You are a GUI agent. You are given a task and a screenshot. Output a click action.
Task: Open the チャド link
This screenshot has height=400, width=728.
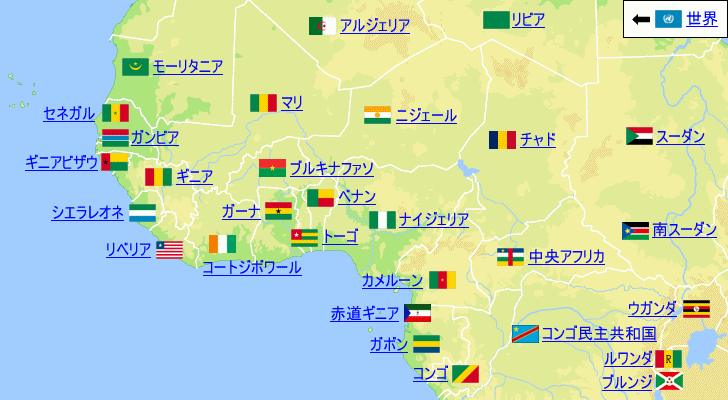pyautogui.click(x=537, y=139)
